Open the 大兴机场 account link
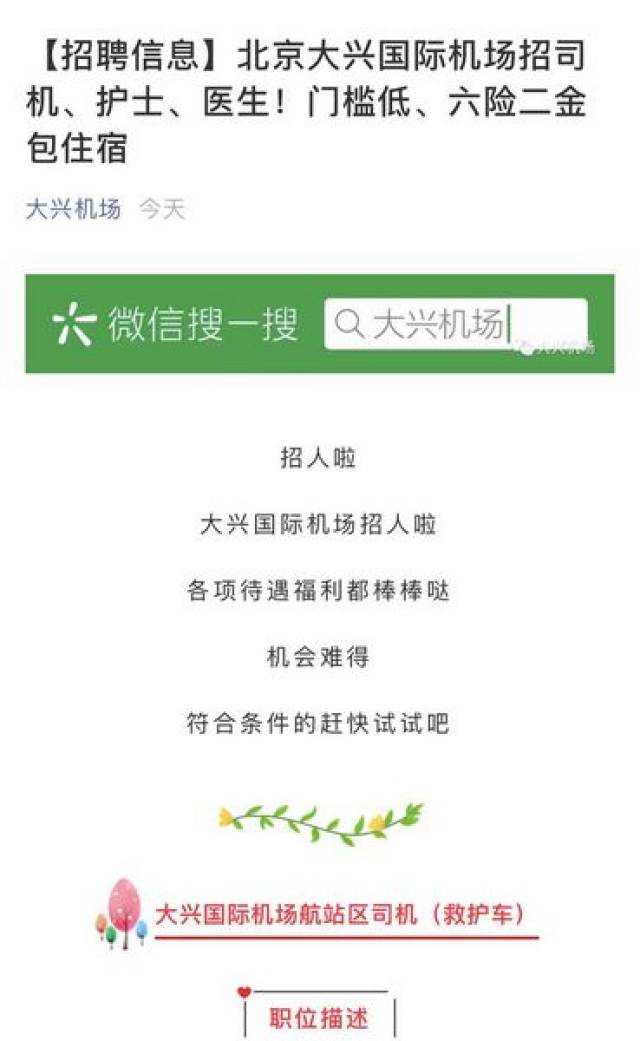This screenshot has width=640, height=1041. tap(73, 209)
